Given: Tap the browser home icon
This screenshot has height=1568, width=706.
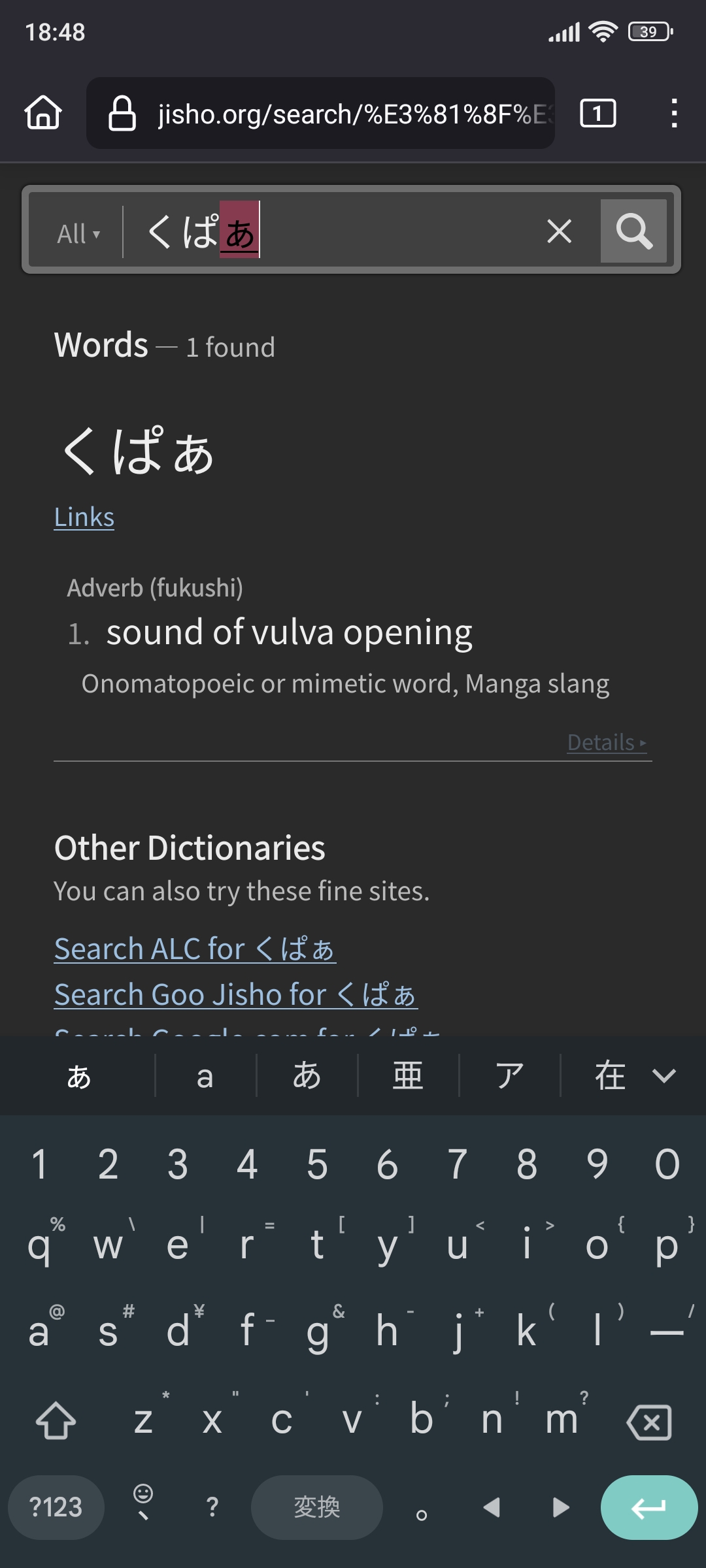Looking at the screenshot, I should pyautogui.click(x=43, y=113).
